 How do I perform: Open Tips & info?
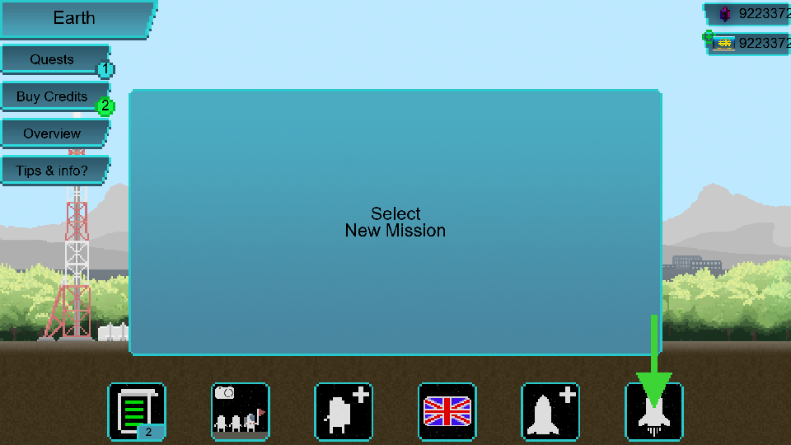click(52, 171)
